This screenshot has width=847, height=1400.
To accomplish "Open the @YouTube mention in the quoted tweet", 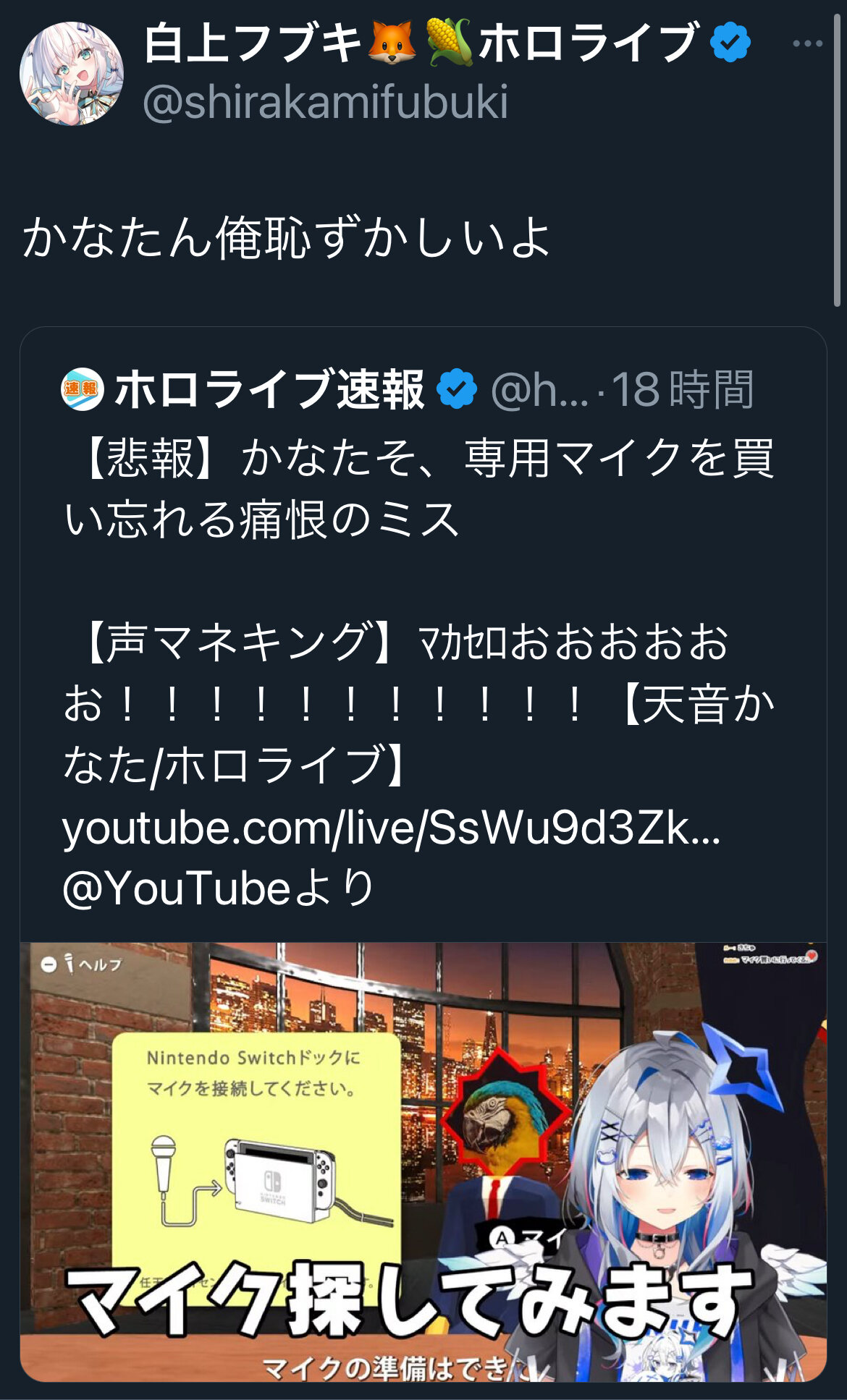I will click(177, 888).
